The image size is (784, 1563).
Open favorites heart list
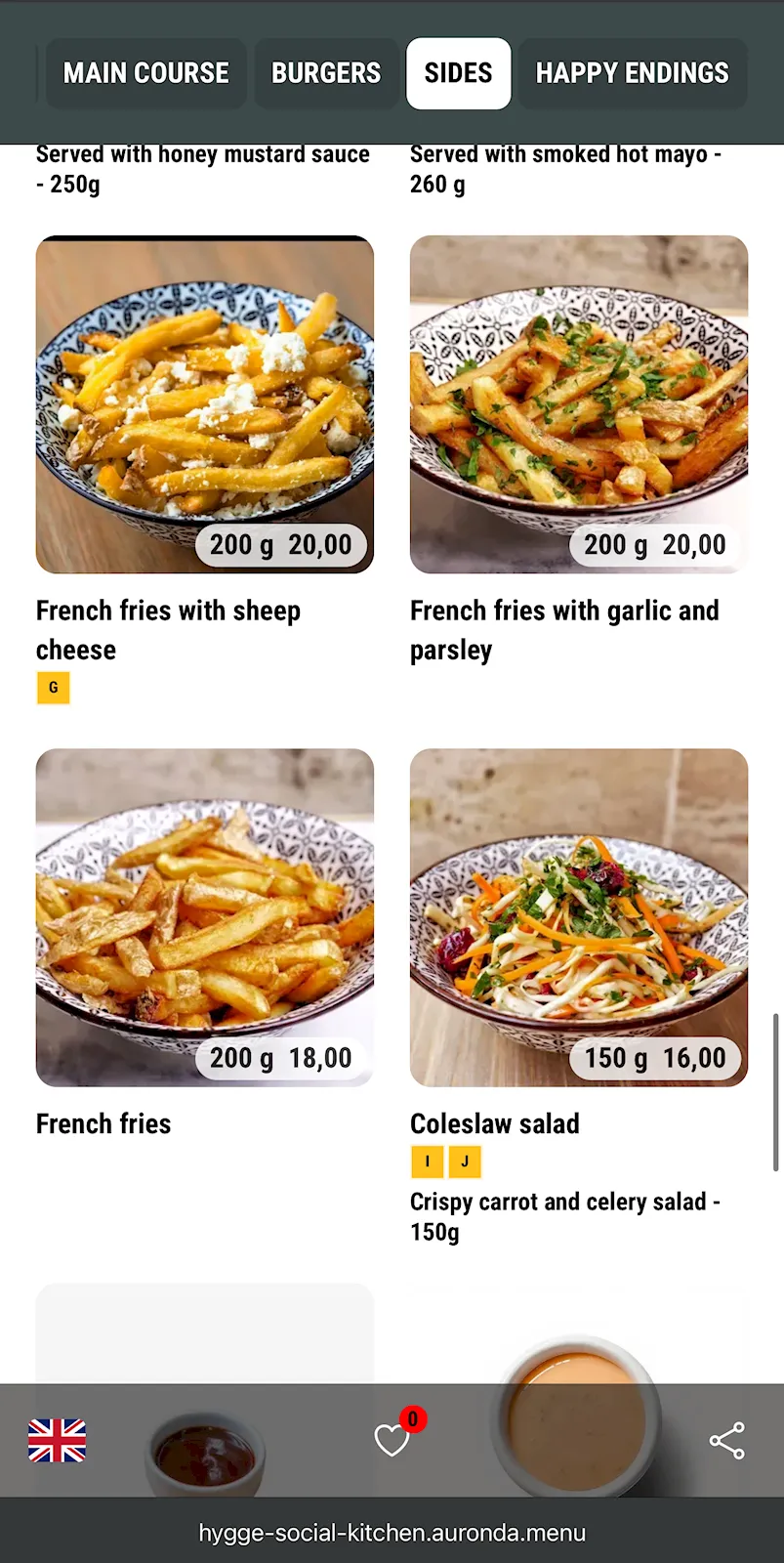392,1440
